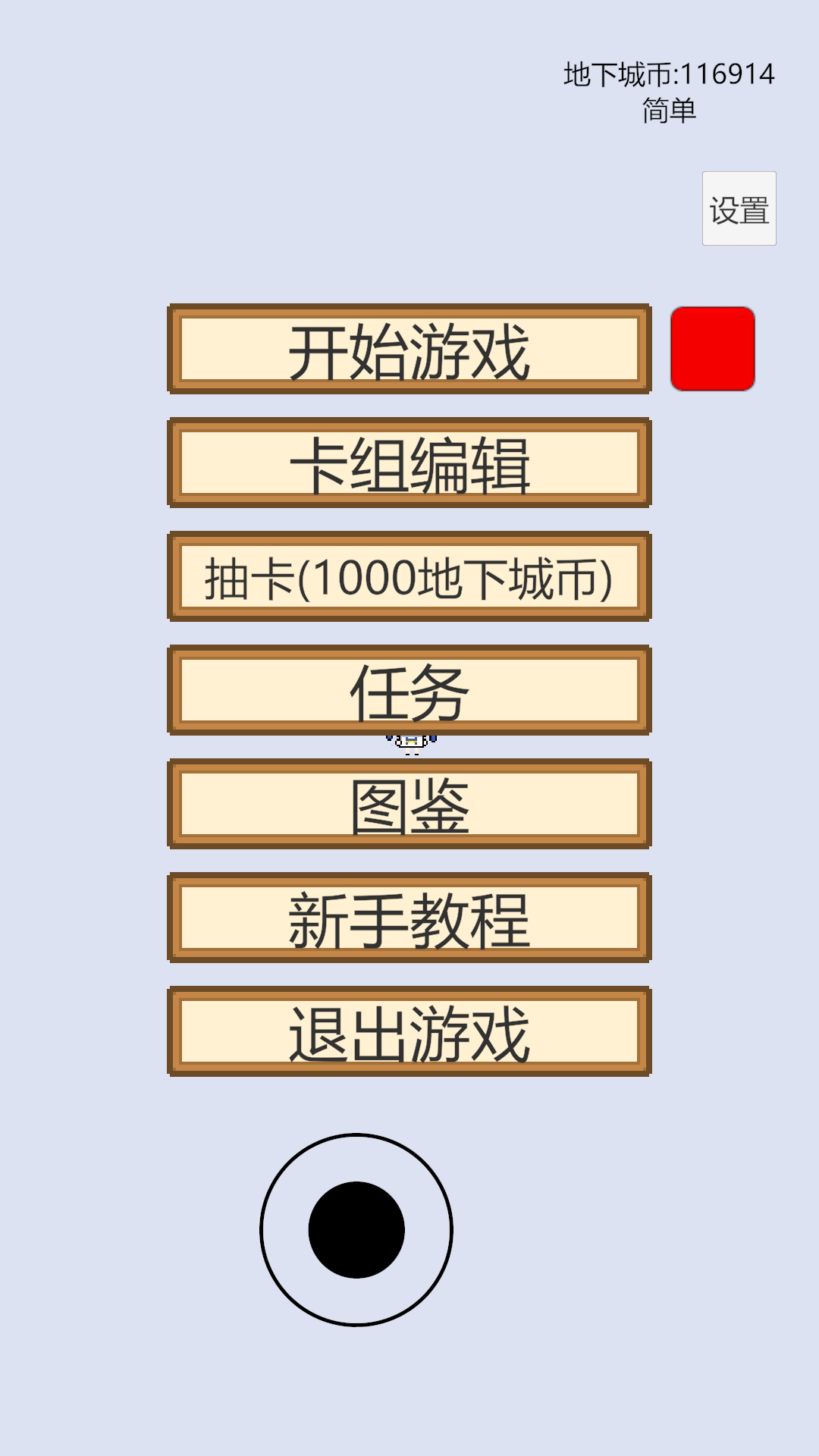Screen dimensions: 819x1456
Task: Open the 卡组编辑 deck editor
Action: click(x=409, y=463)
